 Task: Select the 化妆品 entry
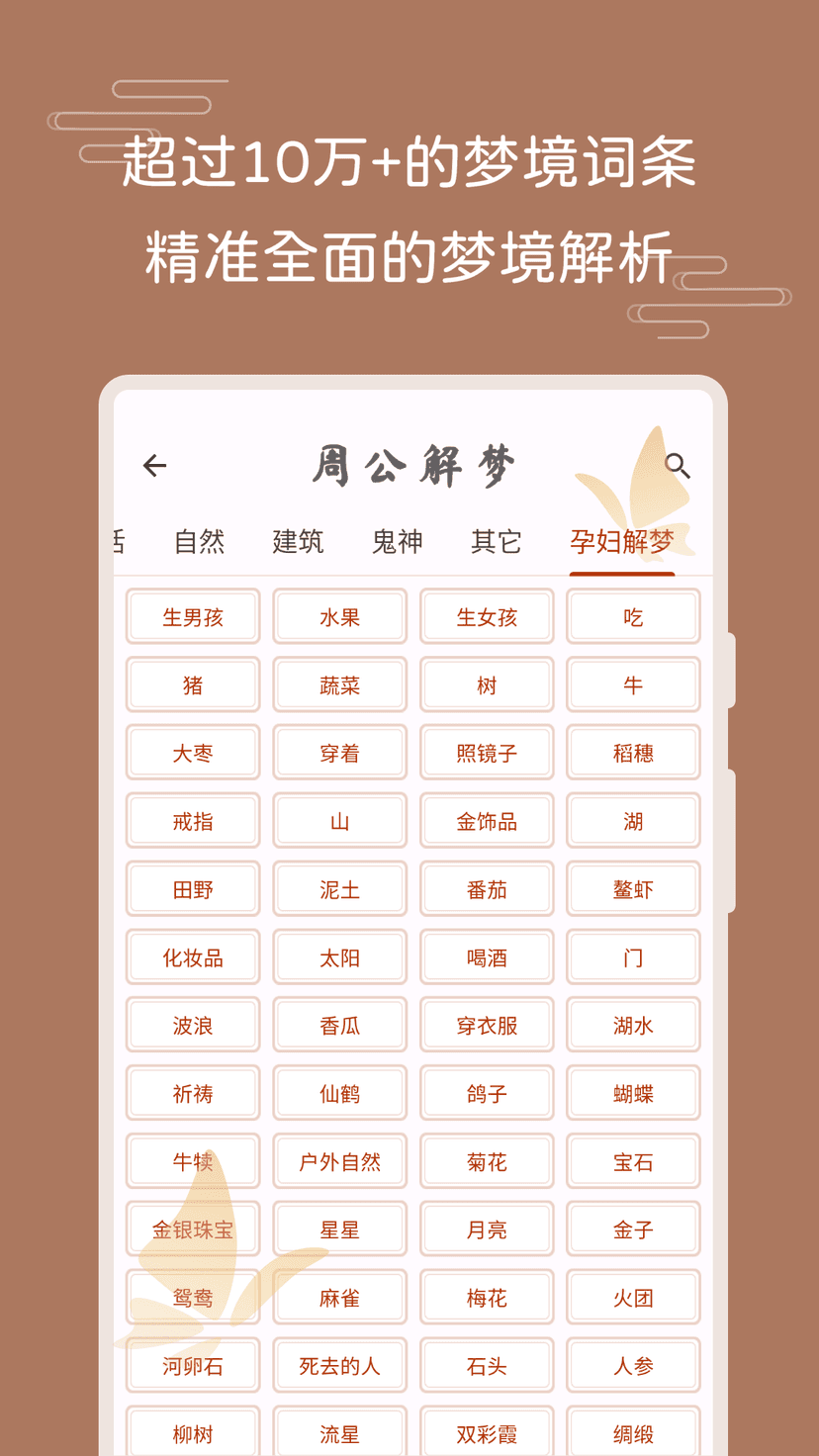coord(193,957)
